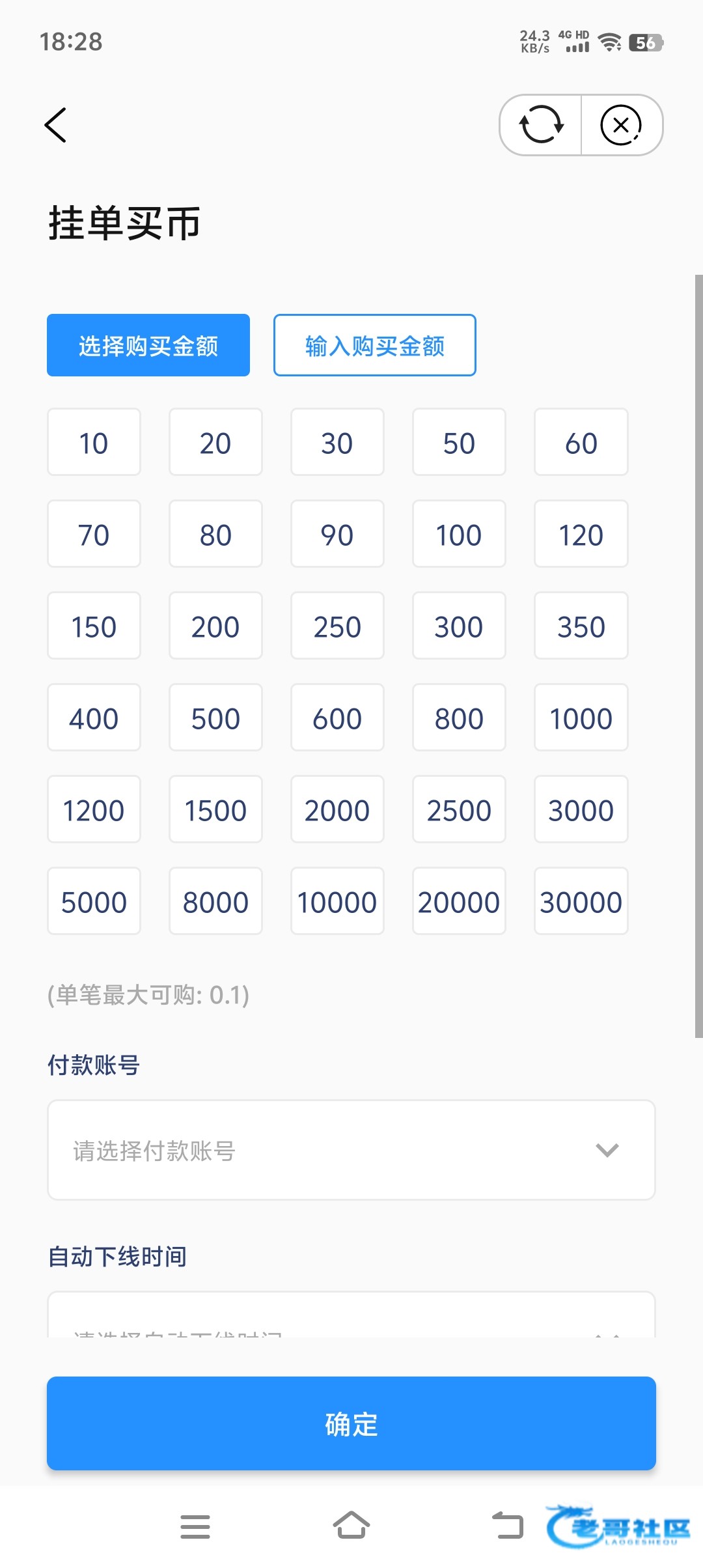Tap the 1000 amount option

pos(581,718)
